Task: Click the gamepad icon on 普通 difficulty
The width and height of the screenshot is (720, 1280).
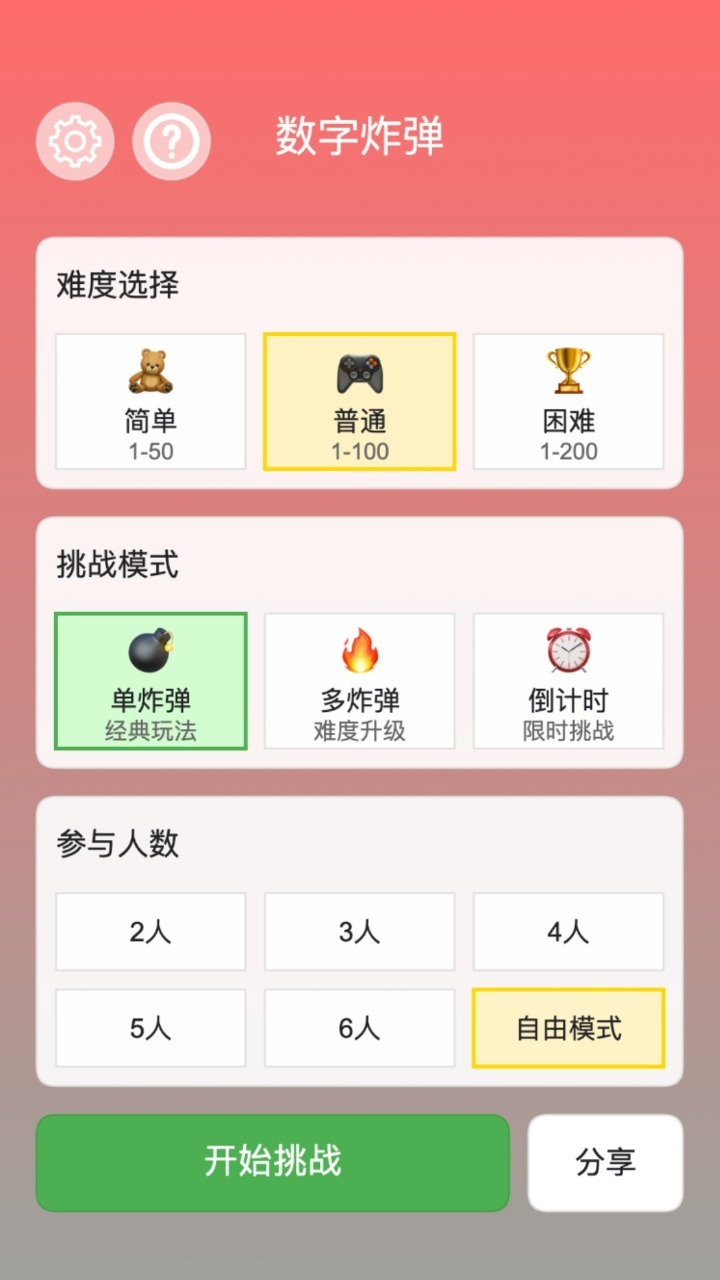Action: (x=359, y=372)
